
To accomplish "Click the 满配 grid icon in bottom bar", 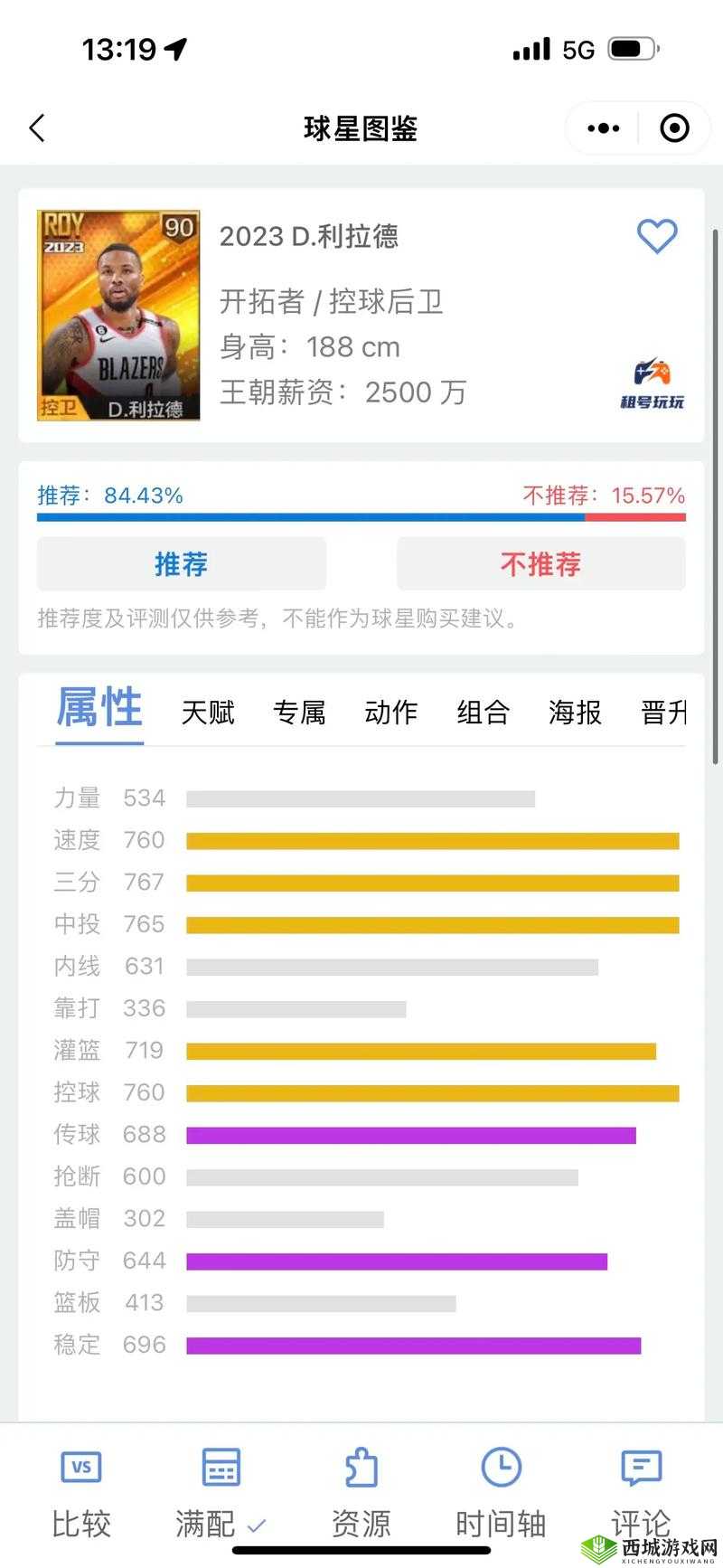I will click(x=219, y=1465).
